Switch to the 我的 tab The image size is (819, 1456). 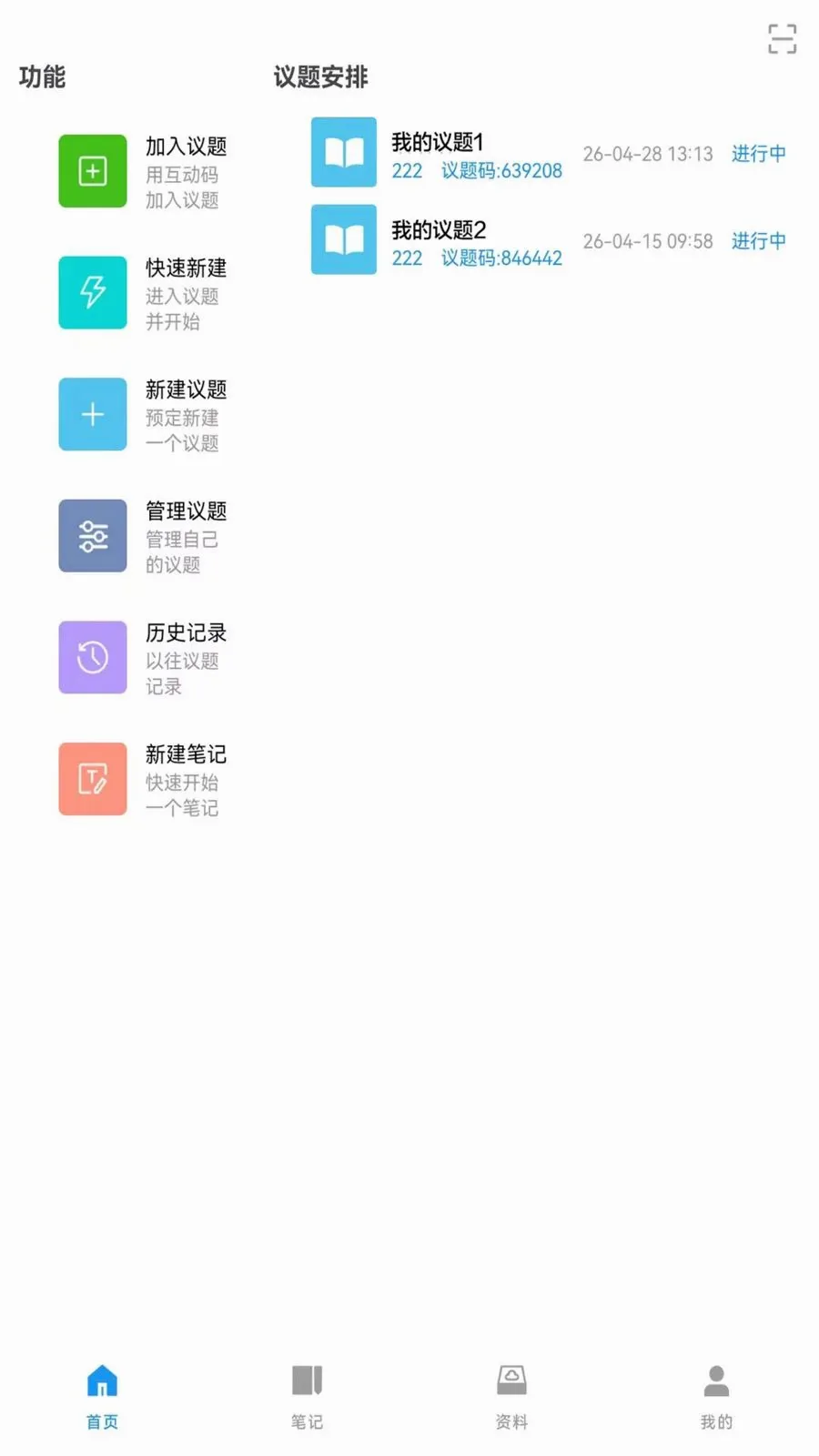716,1397
